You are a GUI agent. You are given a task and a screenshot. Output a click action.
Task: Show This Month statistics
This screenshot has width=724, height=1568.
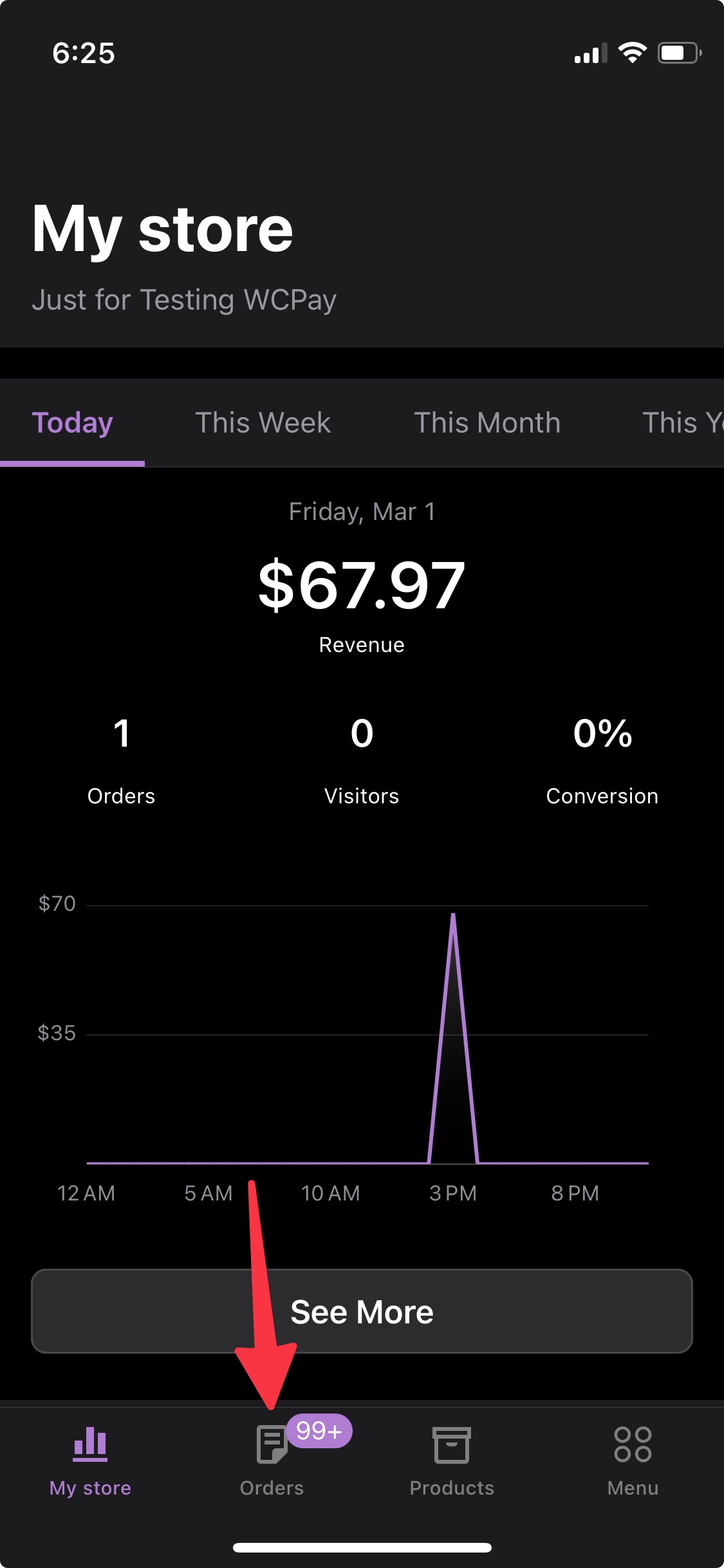(x=487, y=423)
